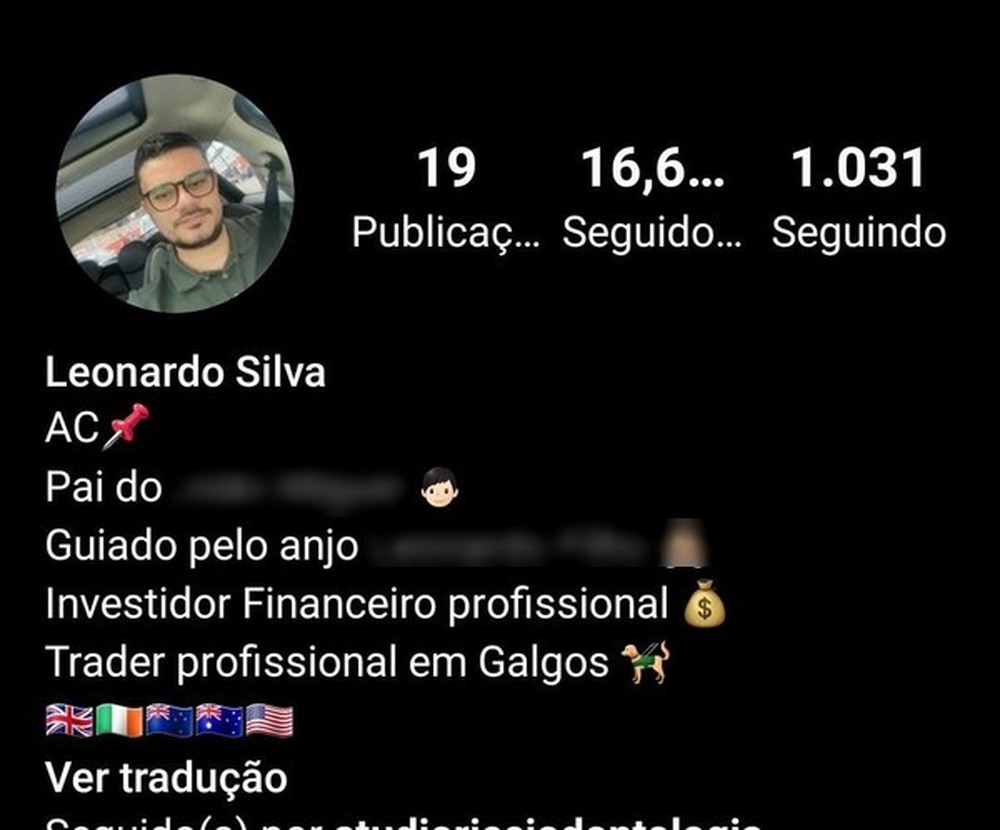This screenshot has width=1000, height=830.
Task: Open the 1.031 Seguindo list
Action: click(858, 198)
